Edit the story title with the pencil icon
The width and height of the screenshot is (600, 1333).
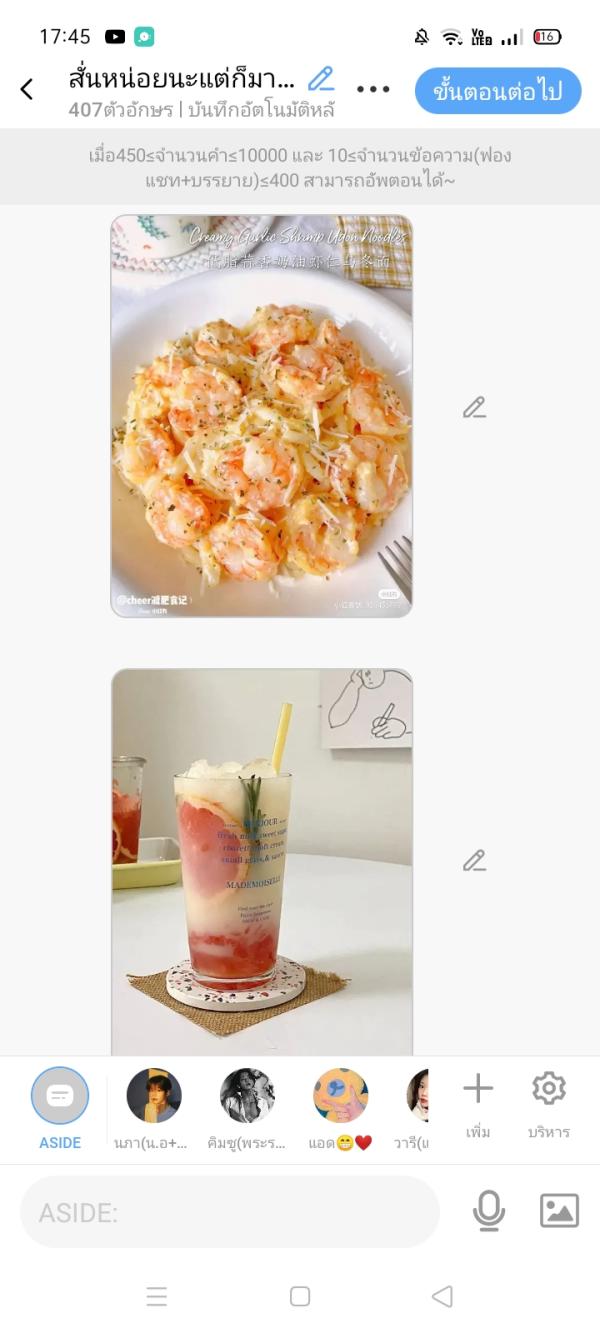pos(321,79)
